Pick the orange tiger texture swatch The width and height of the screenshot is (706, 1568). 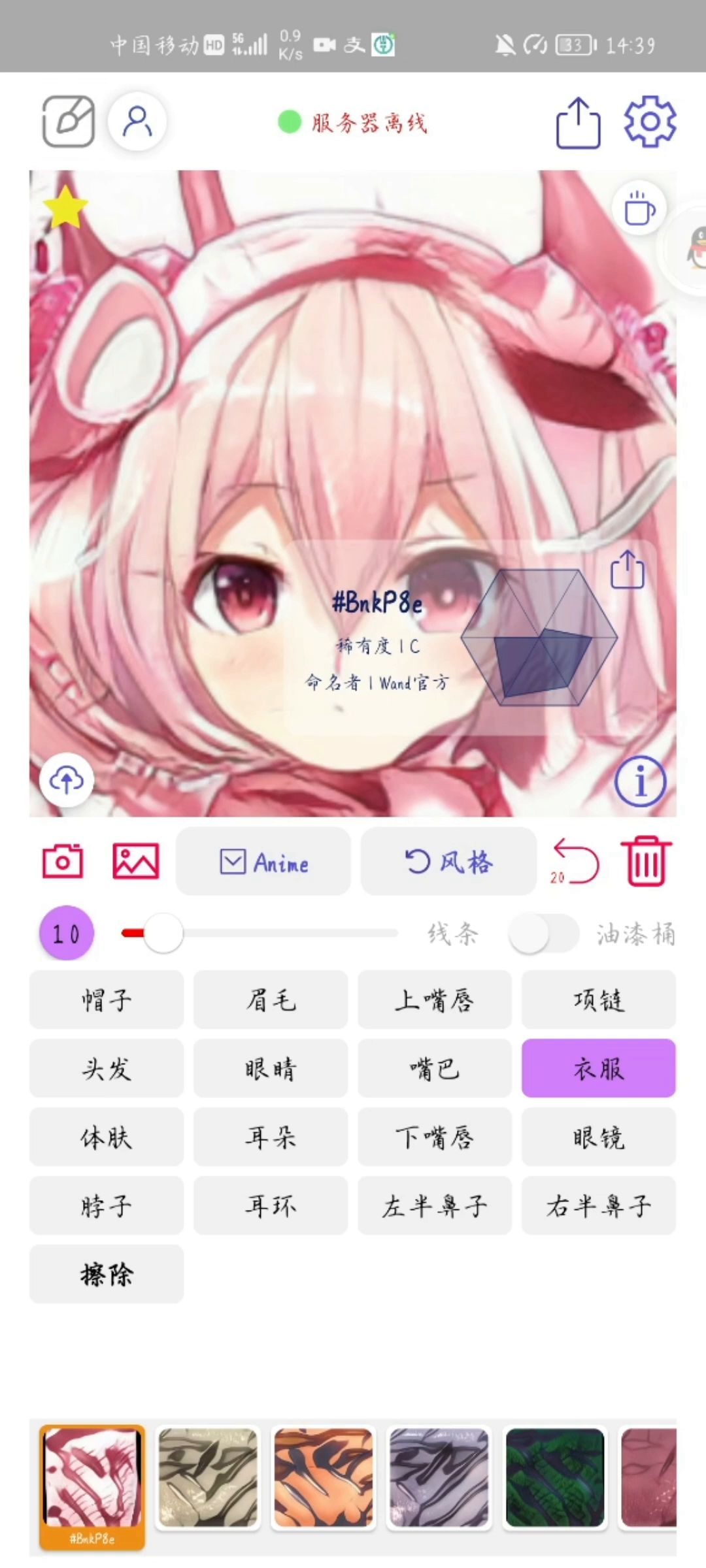click(x=324, y=1477)
